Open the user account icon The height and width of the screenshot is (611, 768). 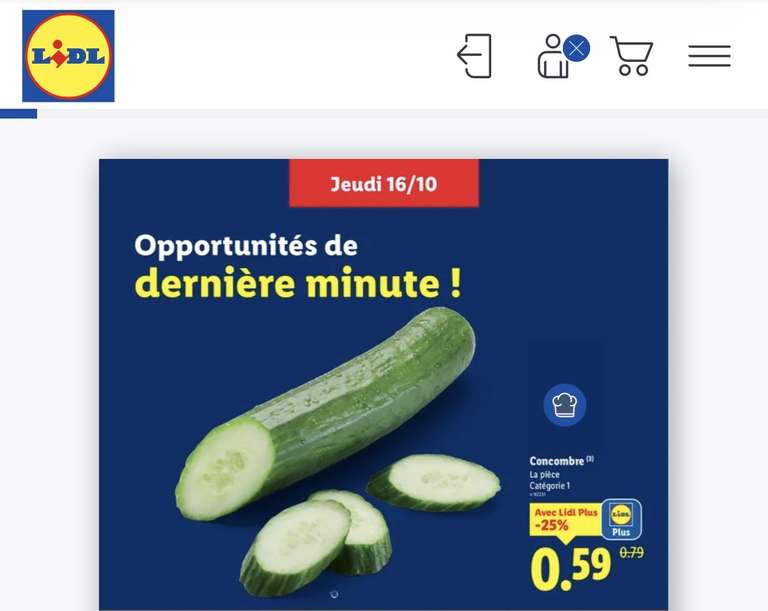tap(555, 57)
